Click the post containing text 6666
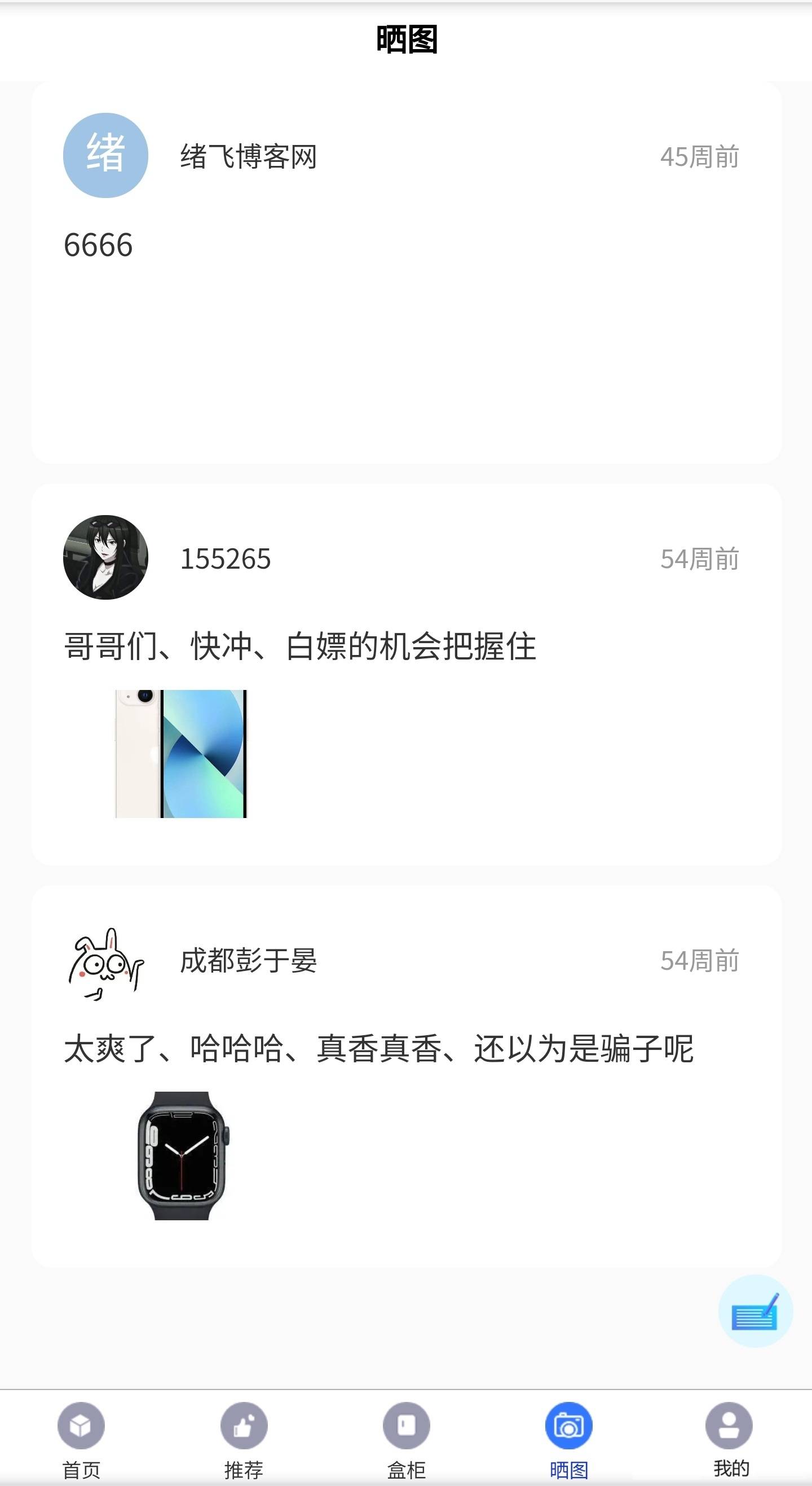 pos(100,245)
